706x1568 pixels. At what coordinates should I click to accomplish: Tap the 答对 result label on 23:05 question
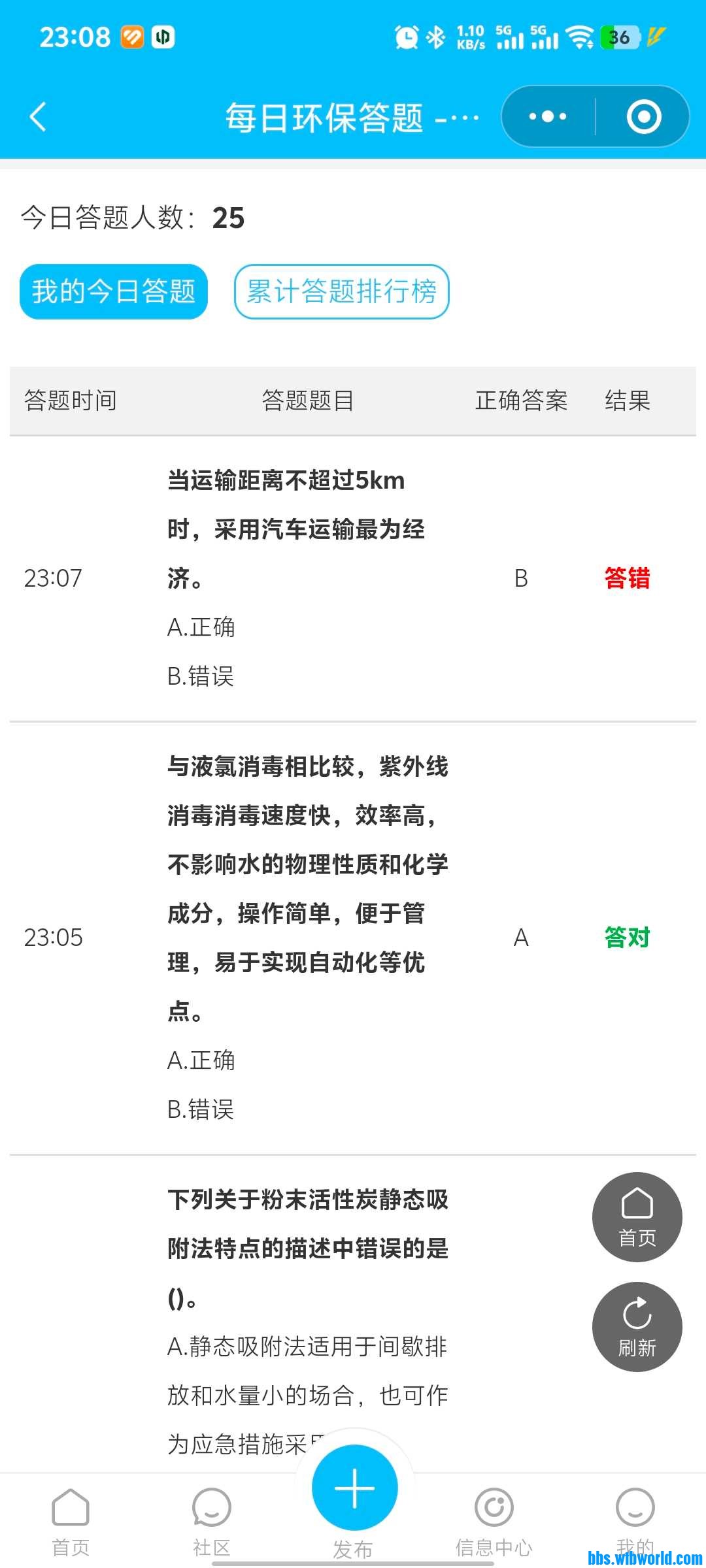point(626,938)
